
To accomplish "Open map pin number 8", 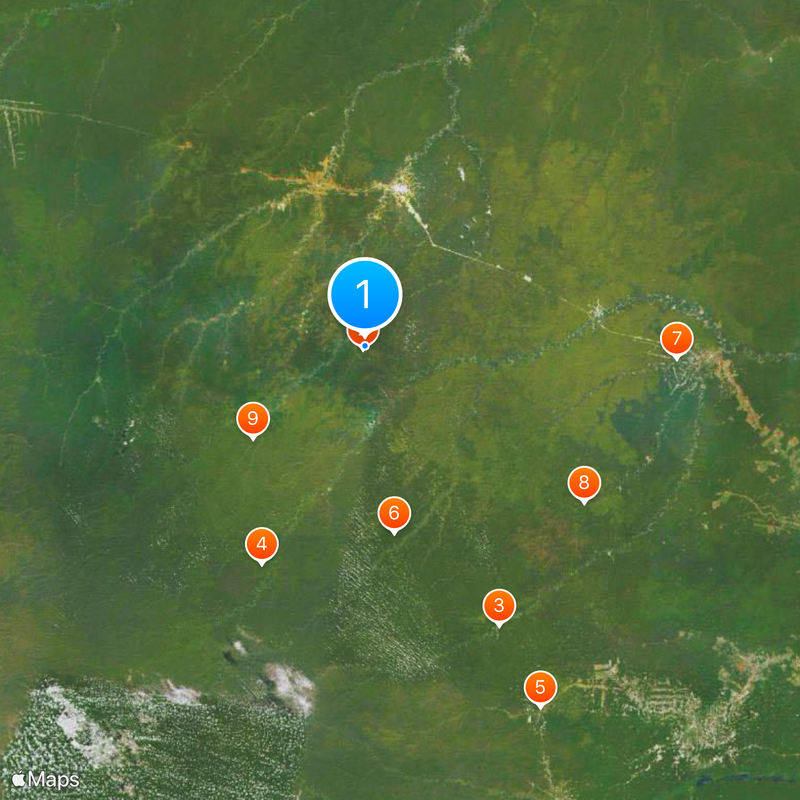I will pyautogui.click(x=584, y=483).
